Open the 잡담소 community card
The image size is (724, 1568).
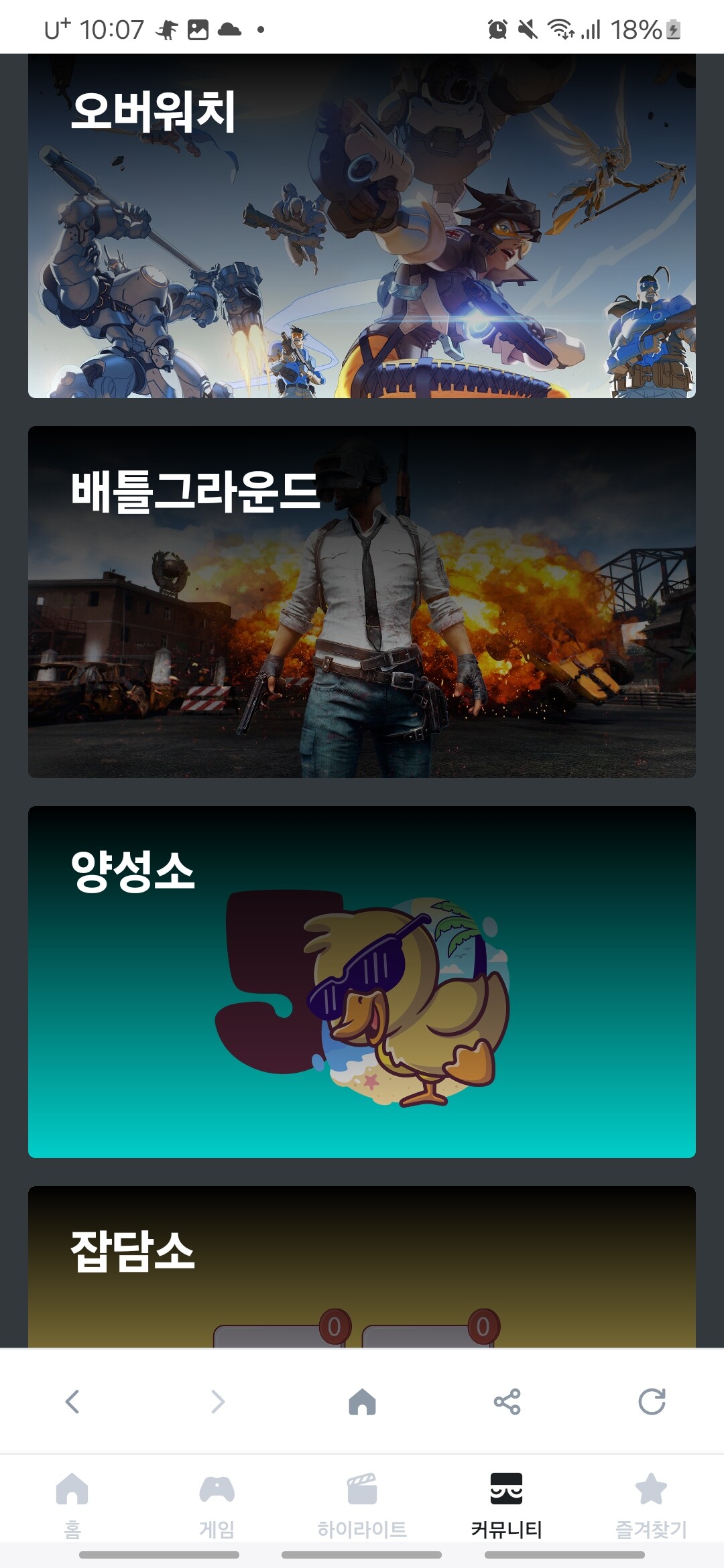pyautogui.click(x=362, y=1266)
